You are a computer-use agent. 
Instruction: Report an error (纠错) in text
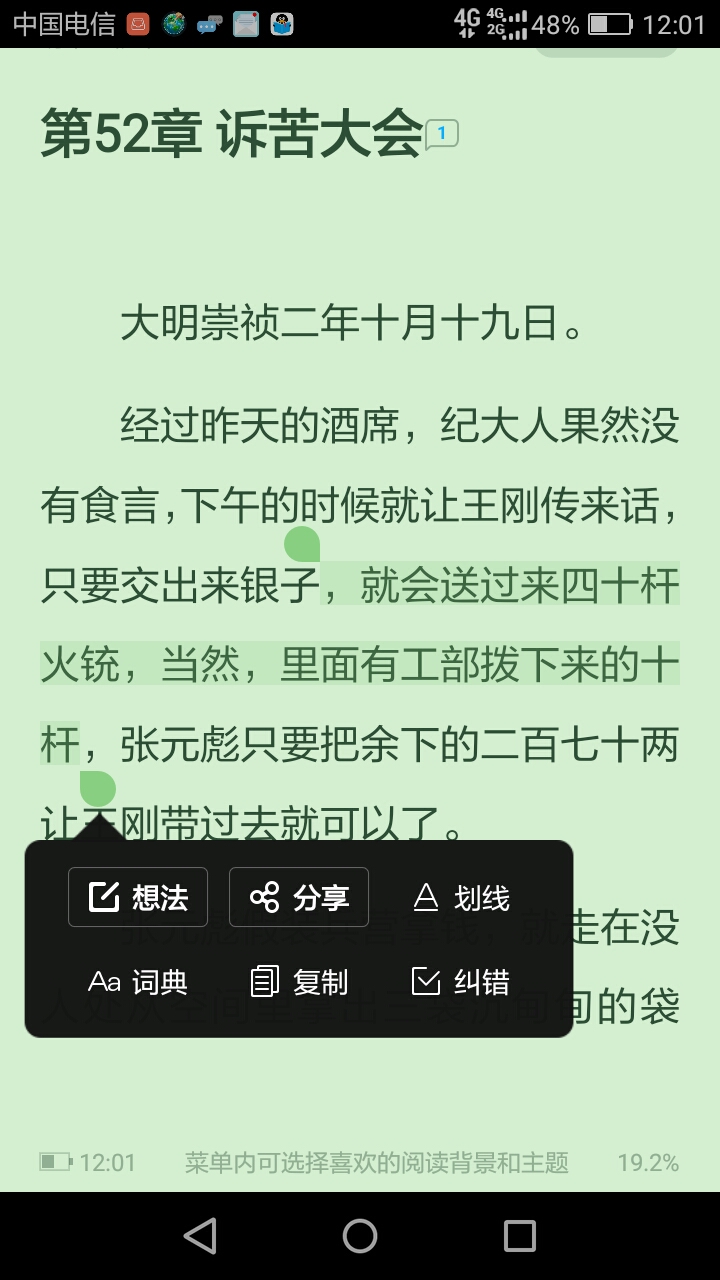(x=461, y=982)
